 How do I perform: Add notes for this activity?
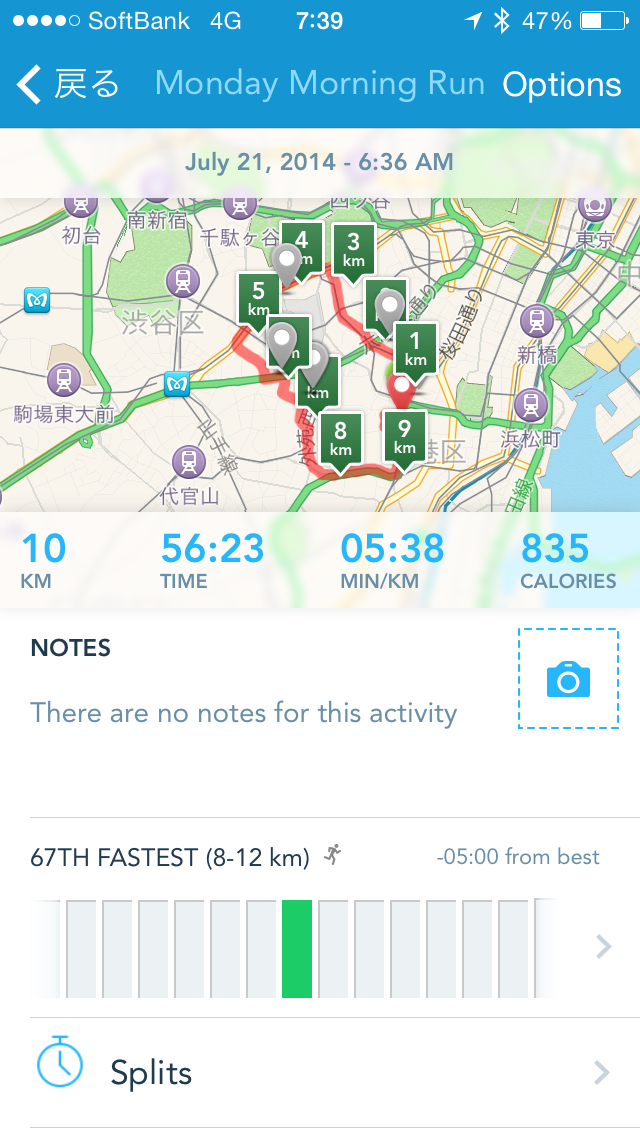(243, 713)
